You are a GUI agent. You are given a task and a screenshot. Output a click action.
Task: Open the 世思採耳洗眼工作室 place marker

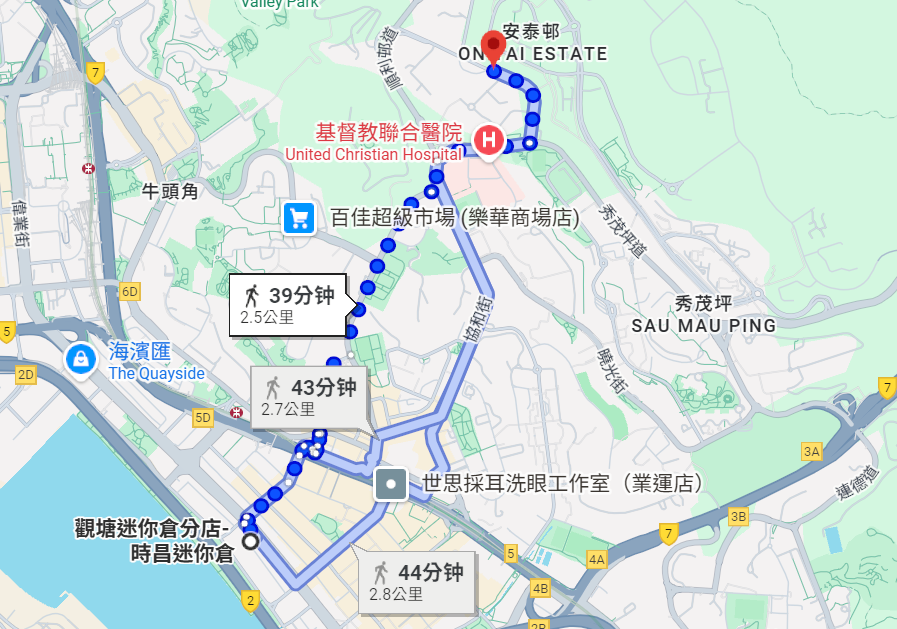pyautogui.click(x=391, y=484)
